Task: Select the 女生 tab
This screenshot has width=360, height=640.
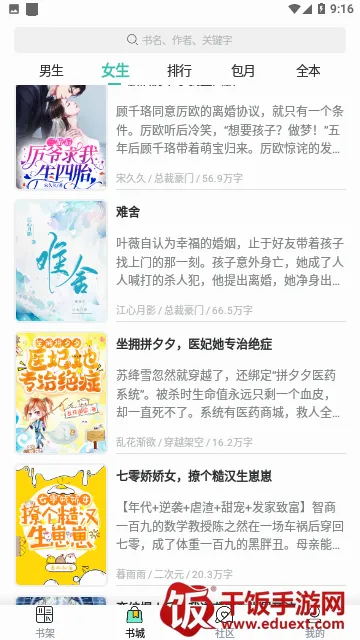Action: pyautogui.click(x=115, y=71)
